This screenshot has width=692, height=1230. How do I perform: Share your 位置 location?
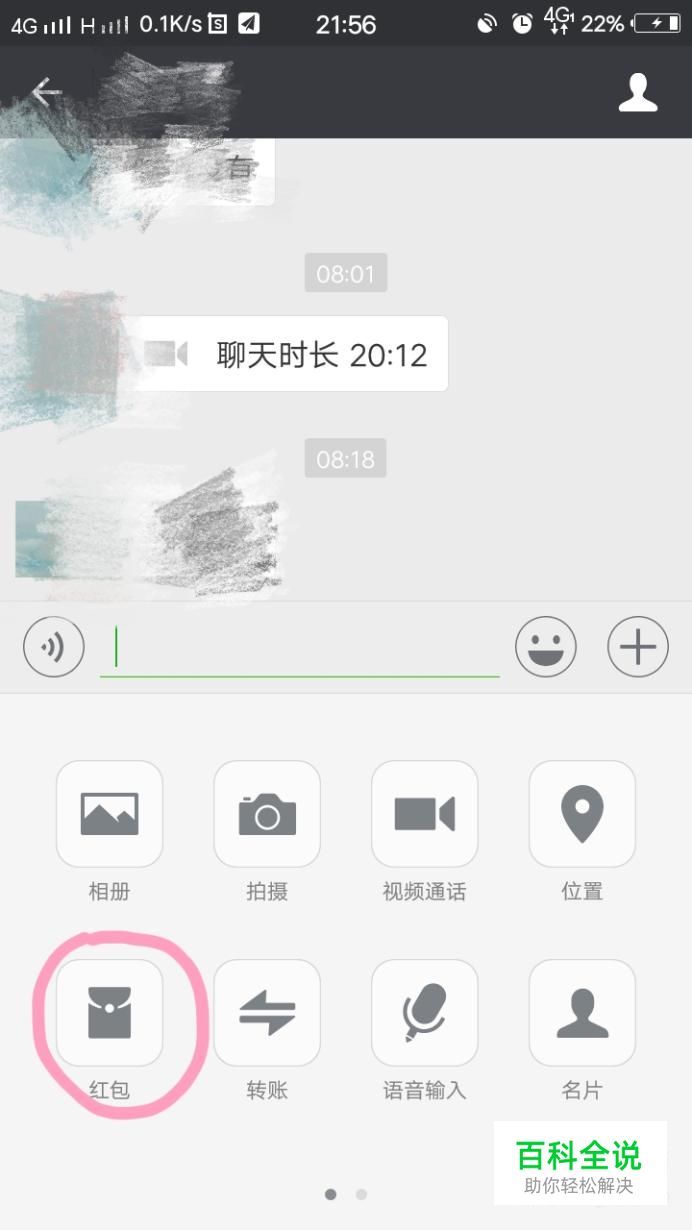[582, 814]
